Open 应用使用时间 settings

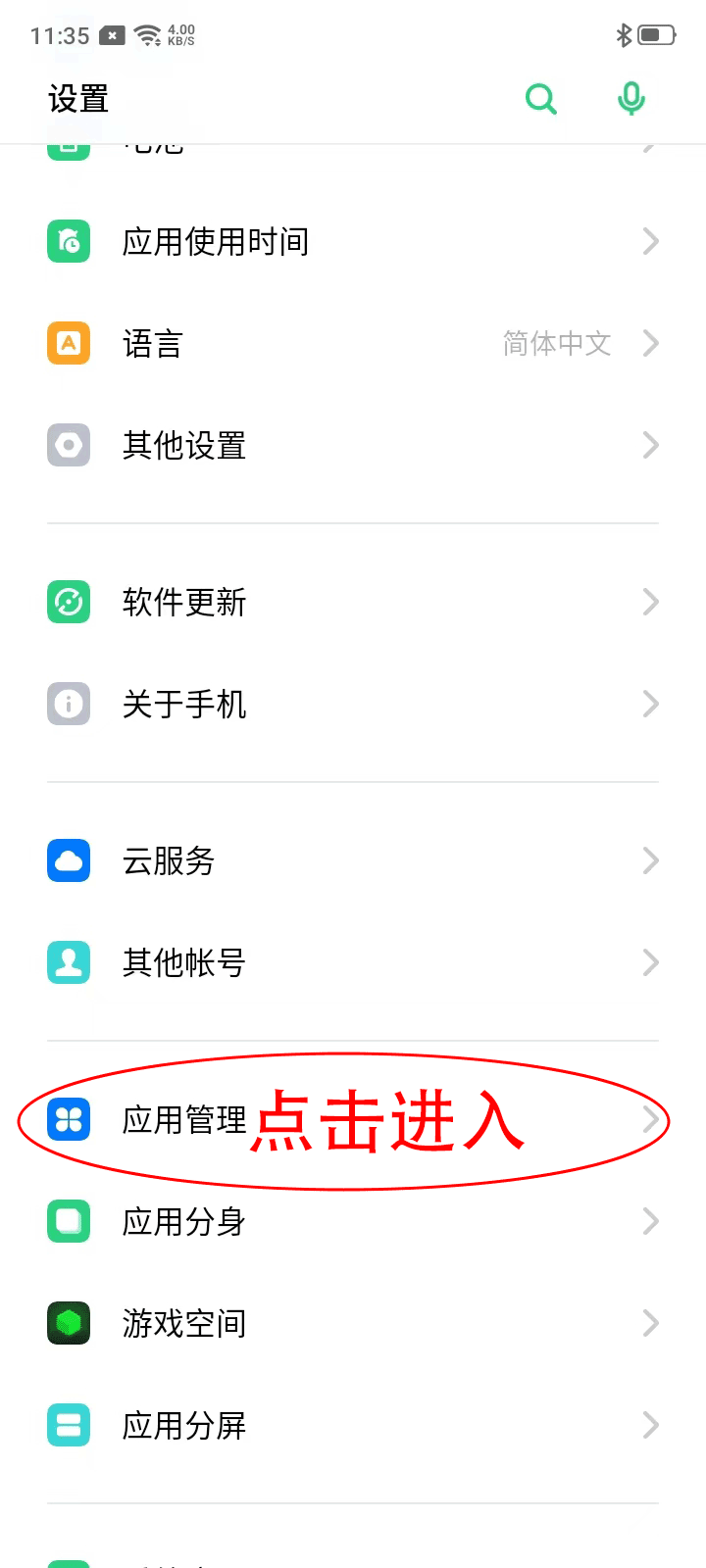coord(352,241)
